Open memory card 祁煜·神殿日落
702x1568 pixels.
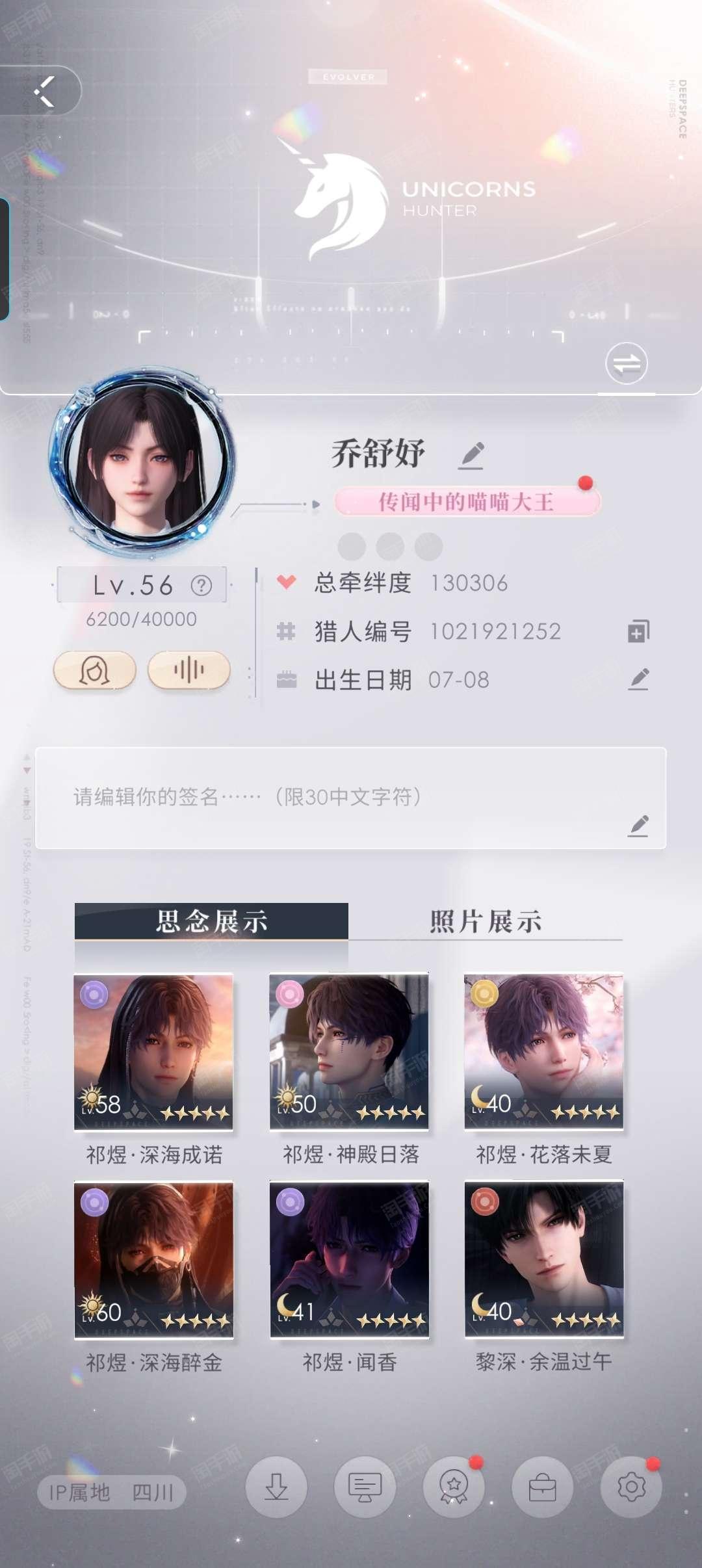349,1052
